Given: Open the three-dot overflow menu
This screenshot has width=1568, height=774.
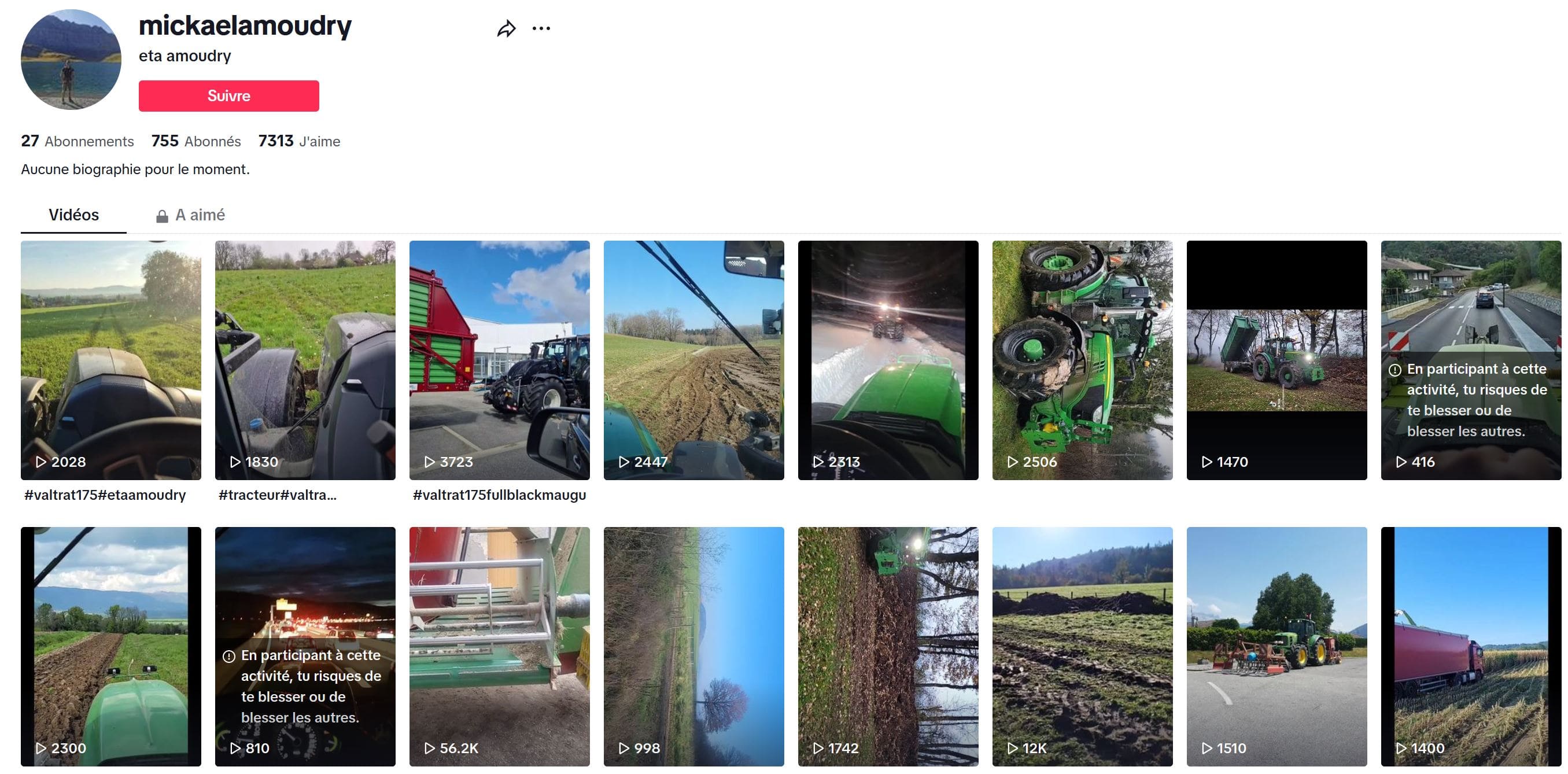Looking at the screenshot, I should tap(541, 28).
